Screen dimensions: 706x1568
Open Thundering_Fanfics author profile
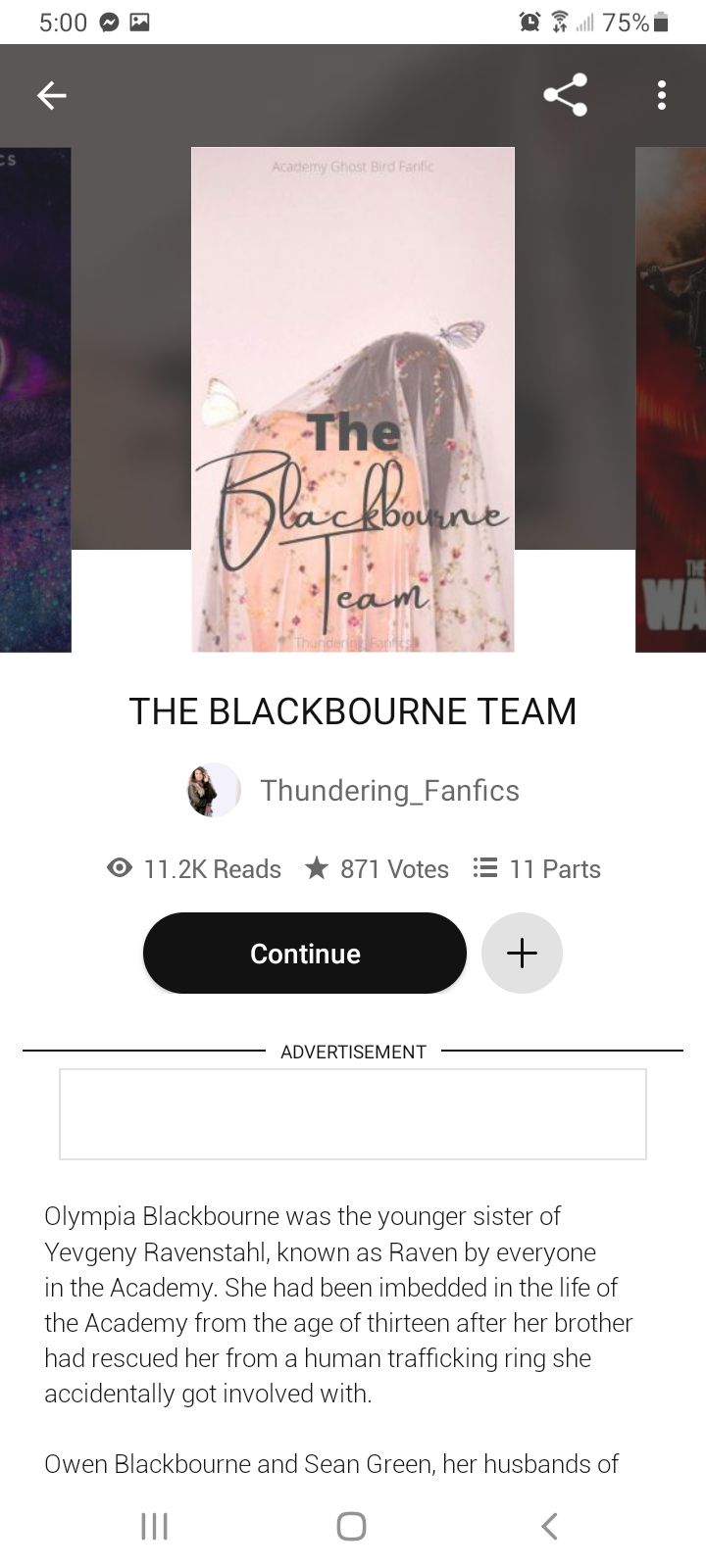(388, 791)
